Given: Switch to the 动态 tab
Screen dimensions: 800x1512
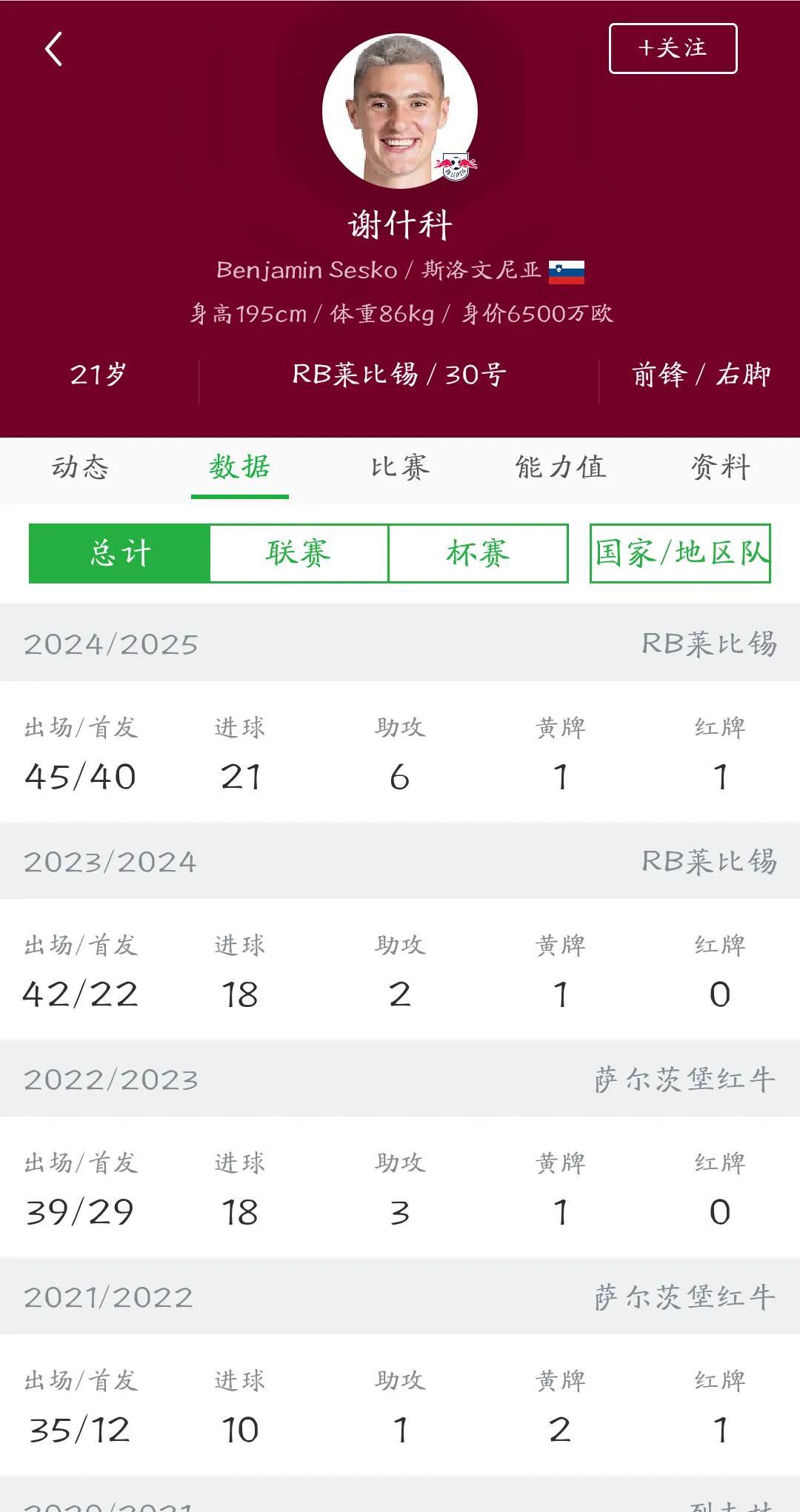Looking at the screenshot, I should coord(80,467).
